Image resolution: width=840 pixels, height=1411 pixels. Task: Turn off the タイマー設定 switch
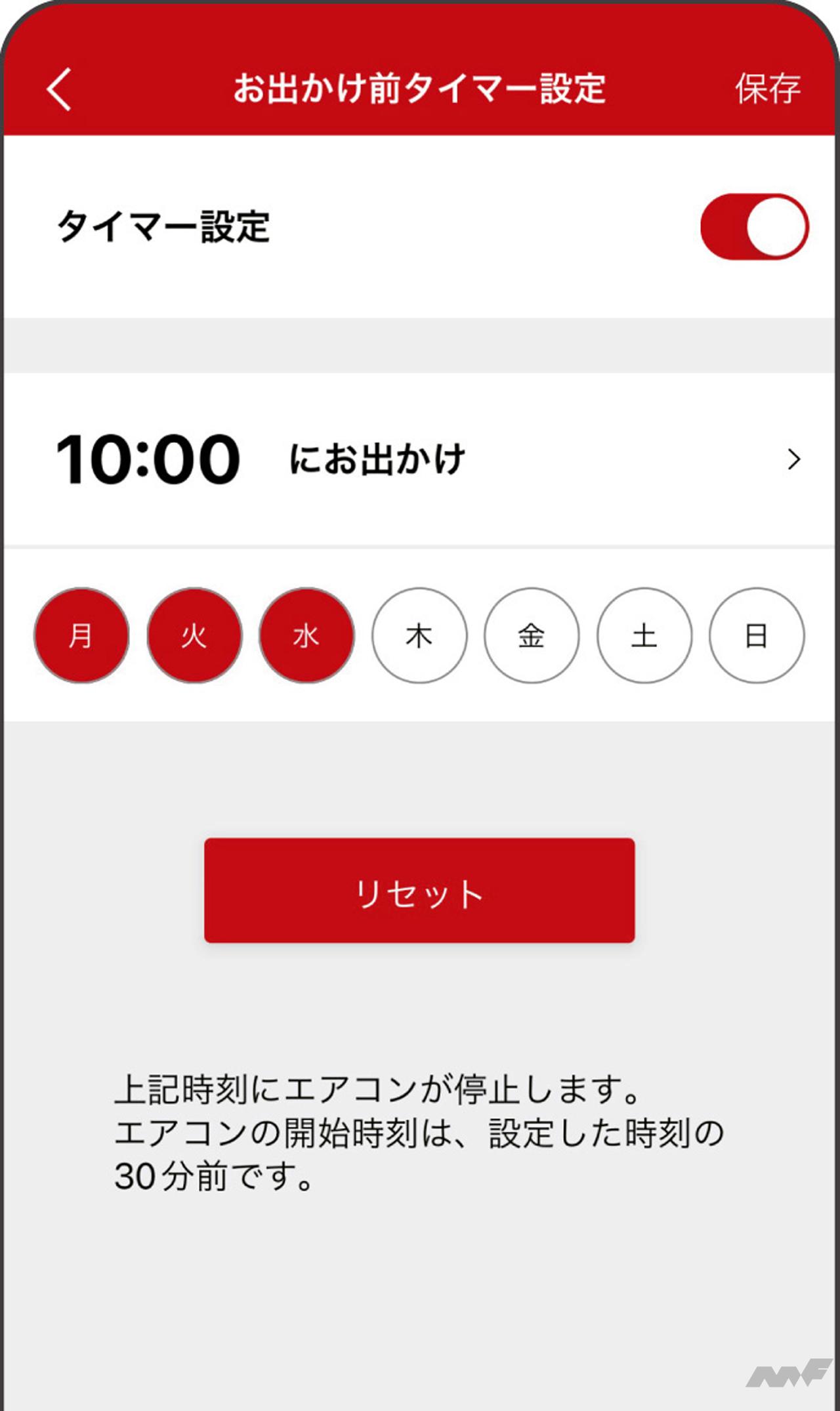(x=754, y=226)
